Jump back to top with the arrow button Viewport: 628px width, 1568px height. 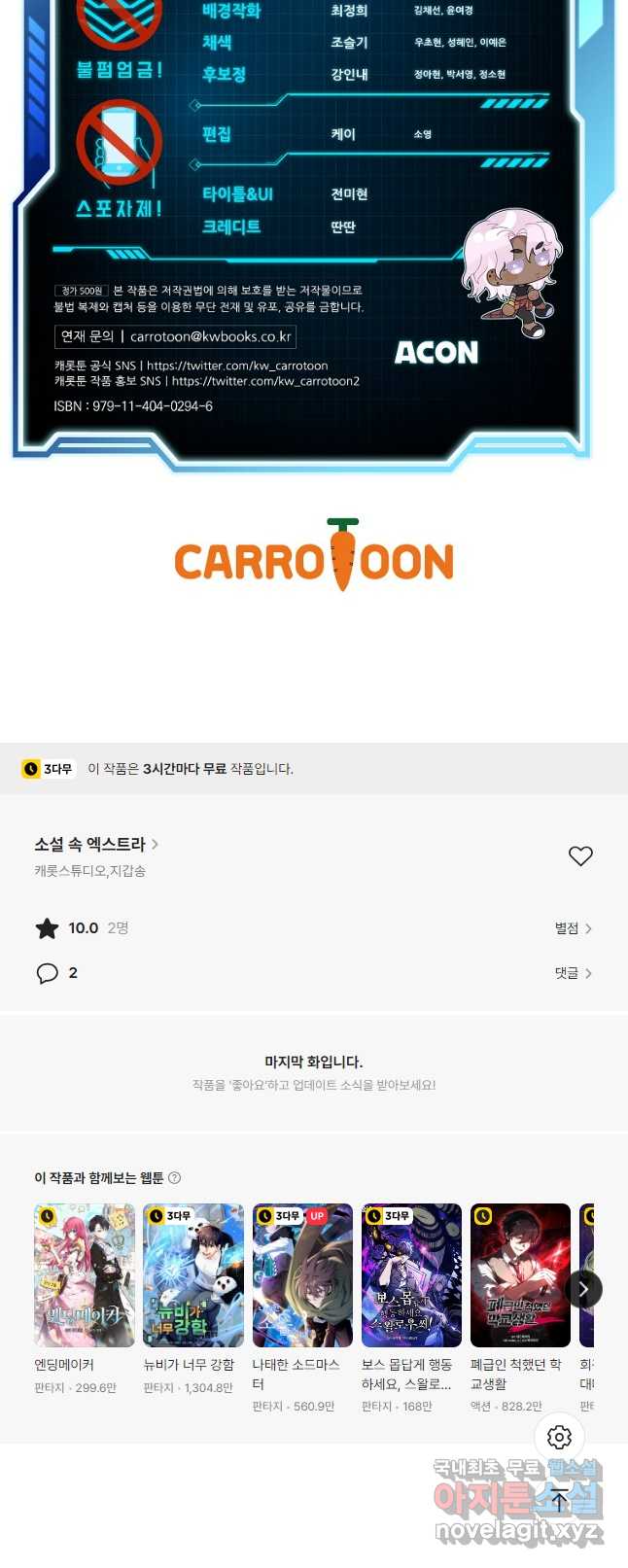(x=559, y=1500)
